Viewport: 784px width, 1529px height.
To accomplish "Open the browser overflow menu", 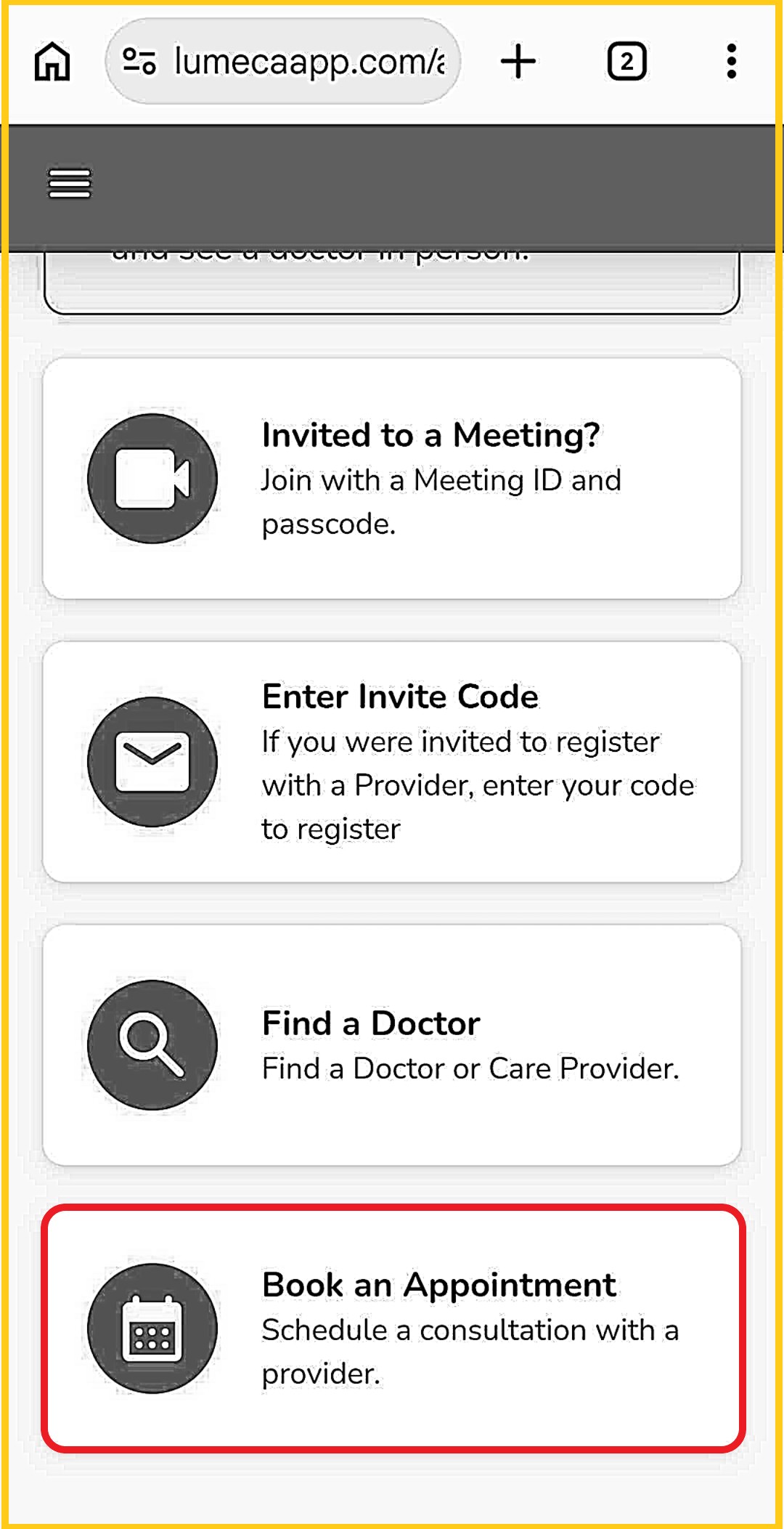I will click(x=731, y=62).
